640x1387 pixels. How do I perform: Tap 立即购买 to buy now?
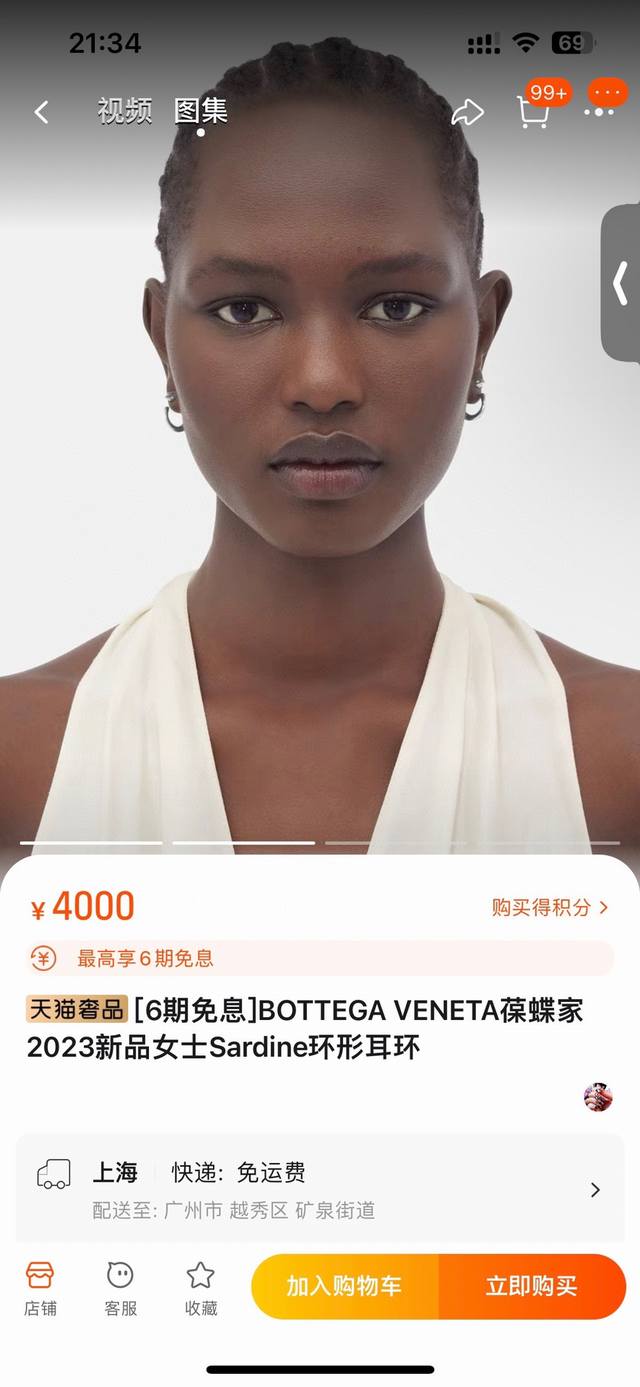pos(531,1286)
